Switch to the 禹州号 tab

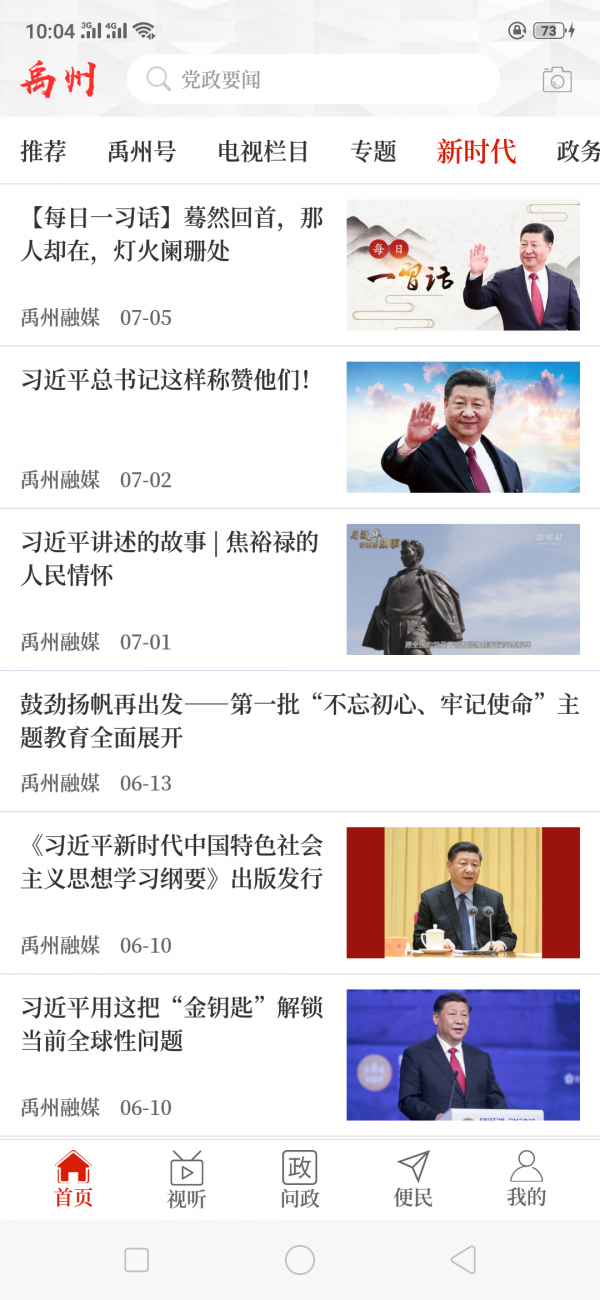coord(141,152)
